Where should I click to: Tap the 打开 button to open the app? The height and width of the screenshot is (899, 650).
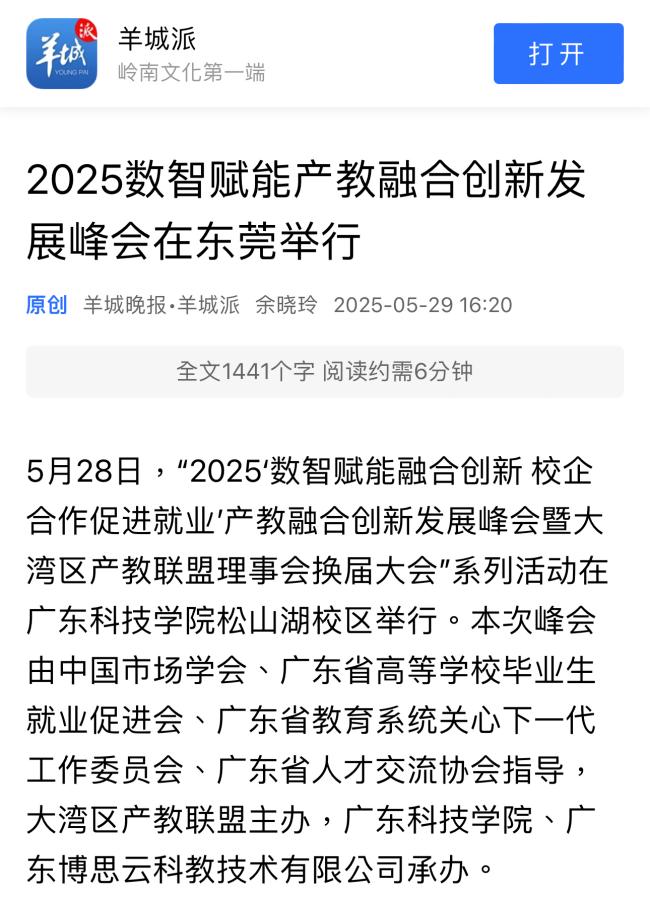558,54
